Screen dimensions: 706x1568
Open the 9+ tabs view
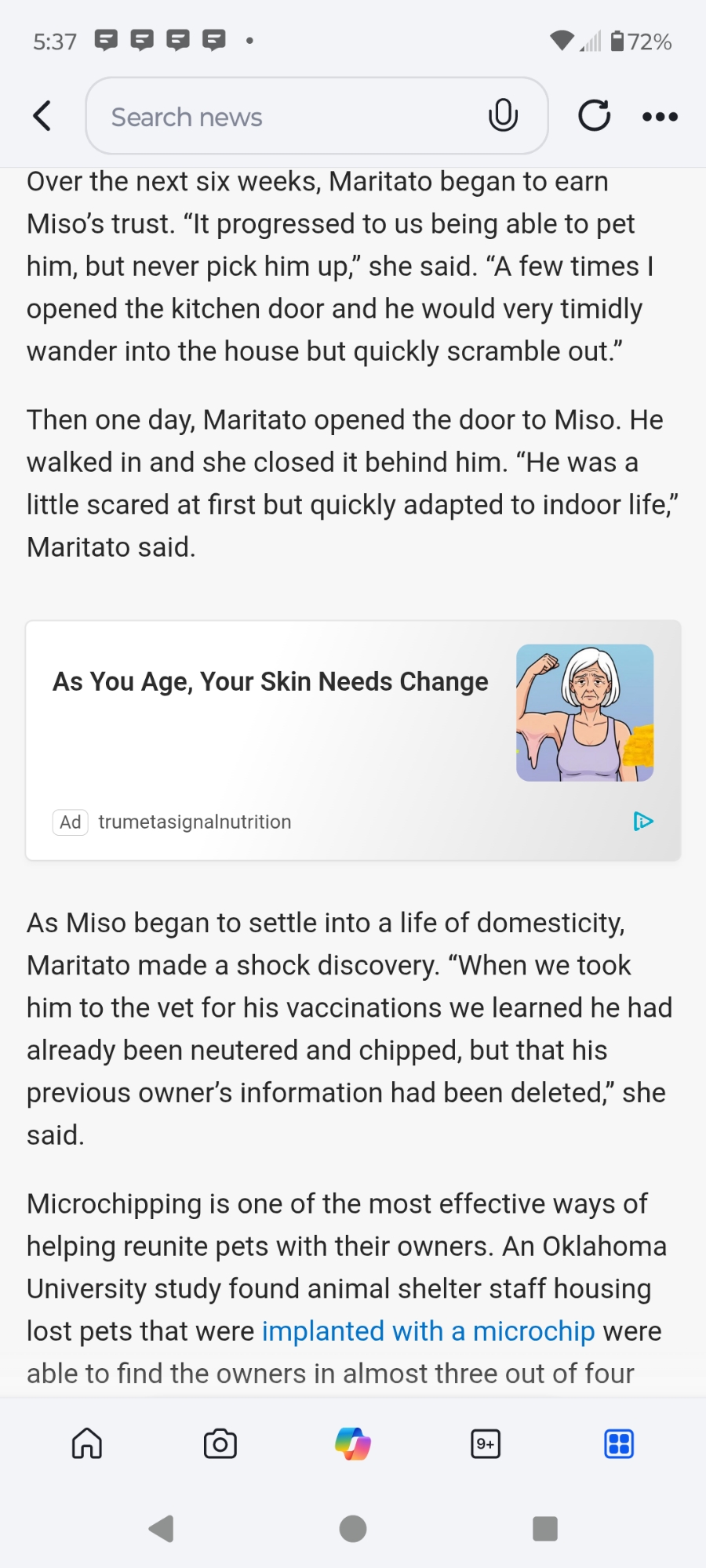coord(486,1443)
